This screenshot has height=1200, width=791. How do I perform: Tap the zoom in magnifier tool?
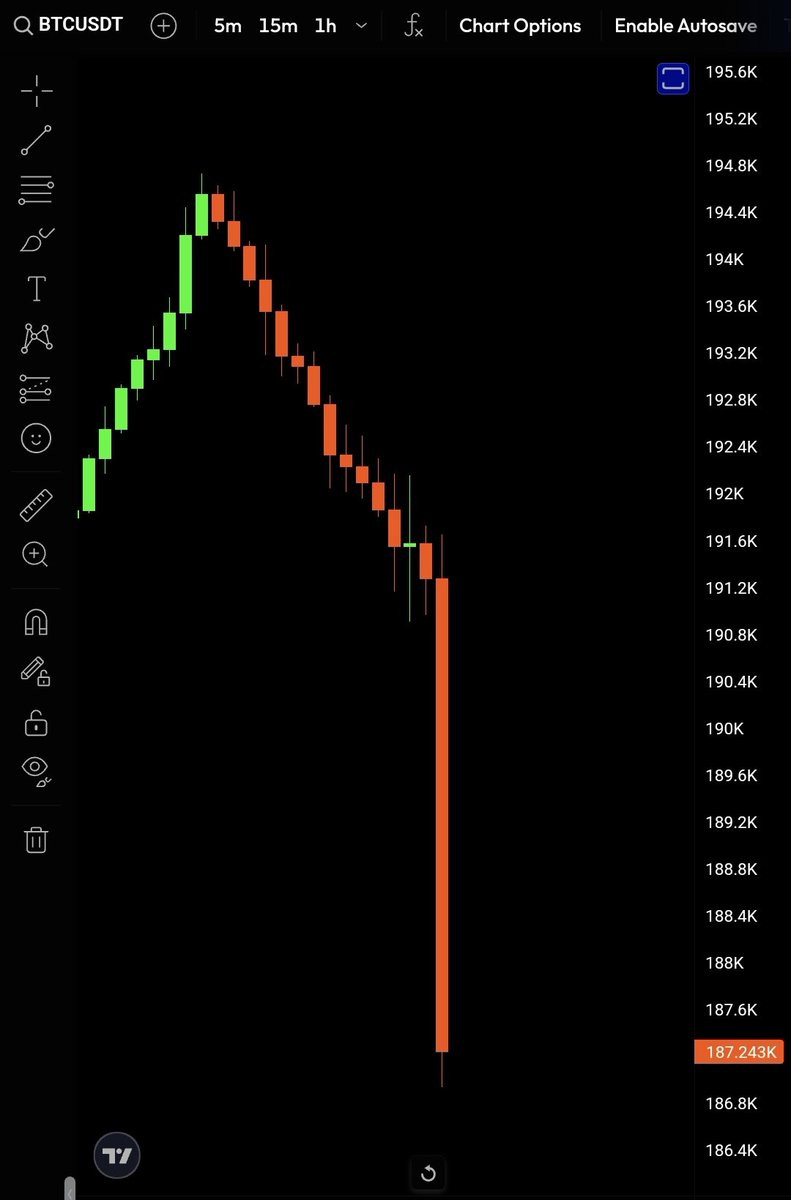35,555
